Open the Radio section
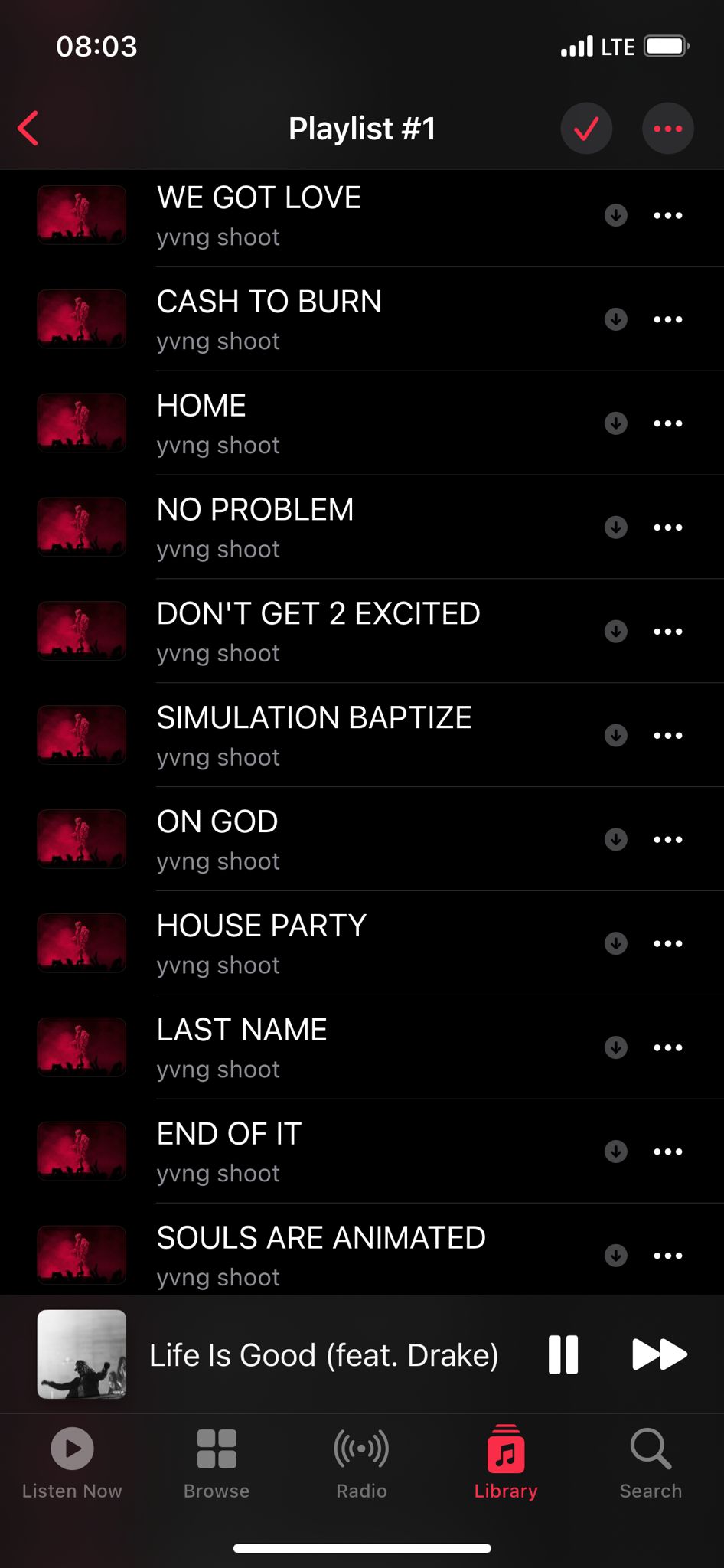This screenshot has width=724, height=1568. coord(361,1462)
